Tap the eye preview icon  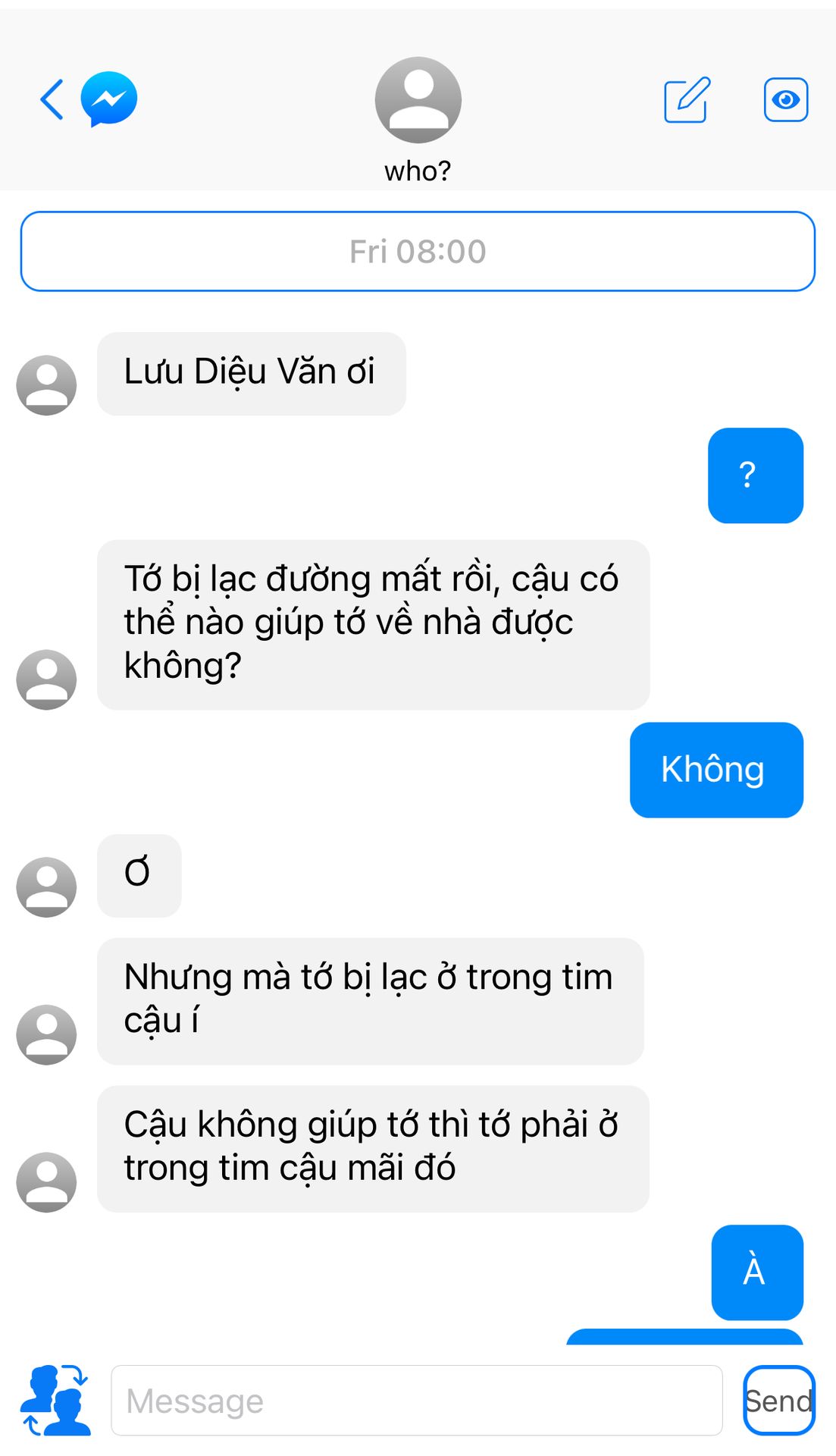(785, 99)
